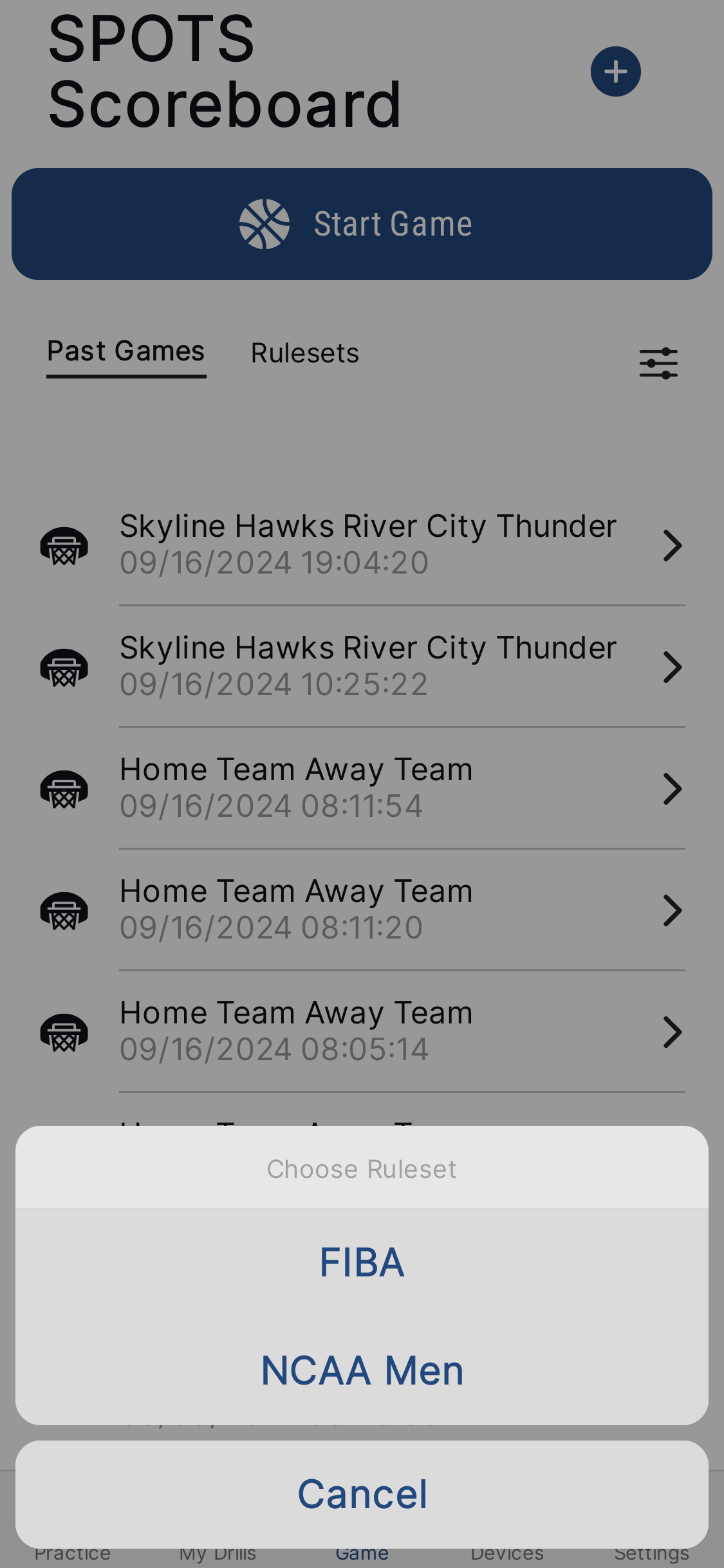Select the FIBA ruleset

click(362, 1262)
